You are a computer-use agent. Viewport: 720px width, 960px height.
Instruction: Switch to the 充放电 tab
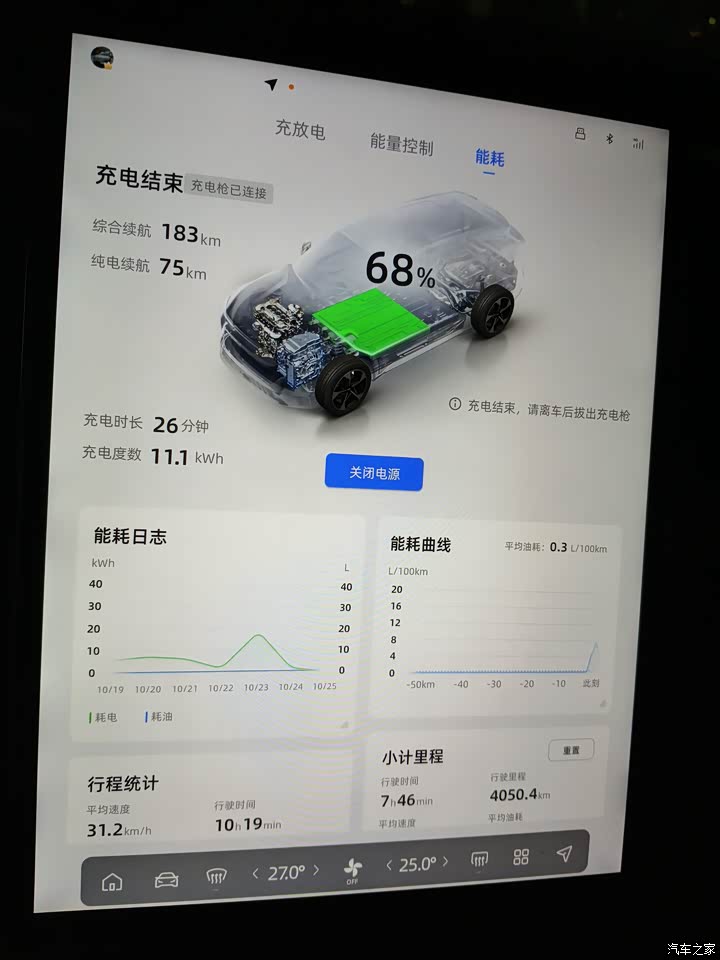tap(300, 130)
